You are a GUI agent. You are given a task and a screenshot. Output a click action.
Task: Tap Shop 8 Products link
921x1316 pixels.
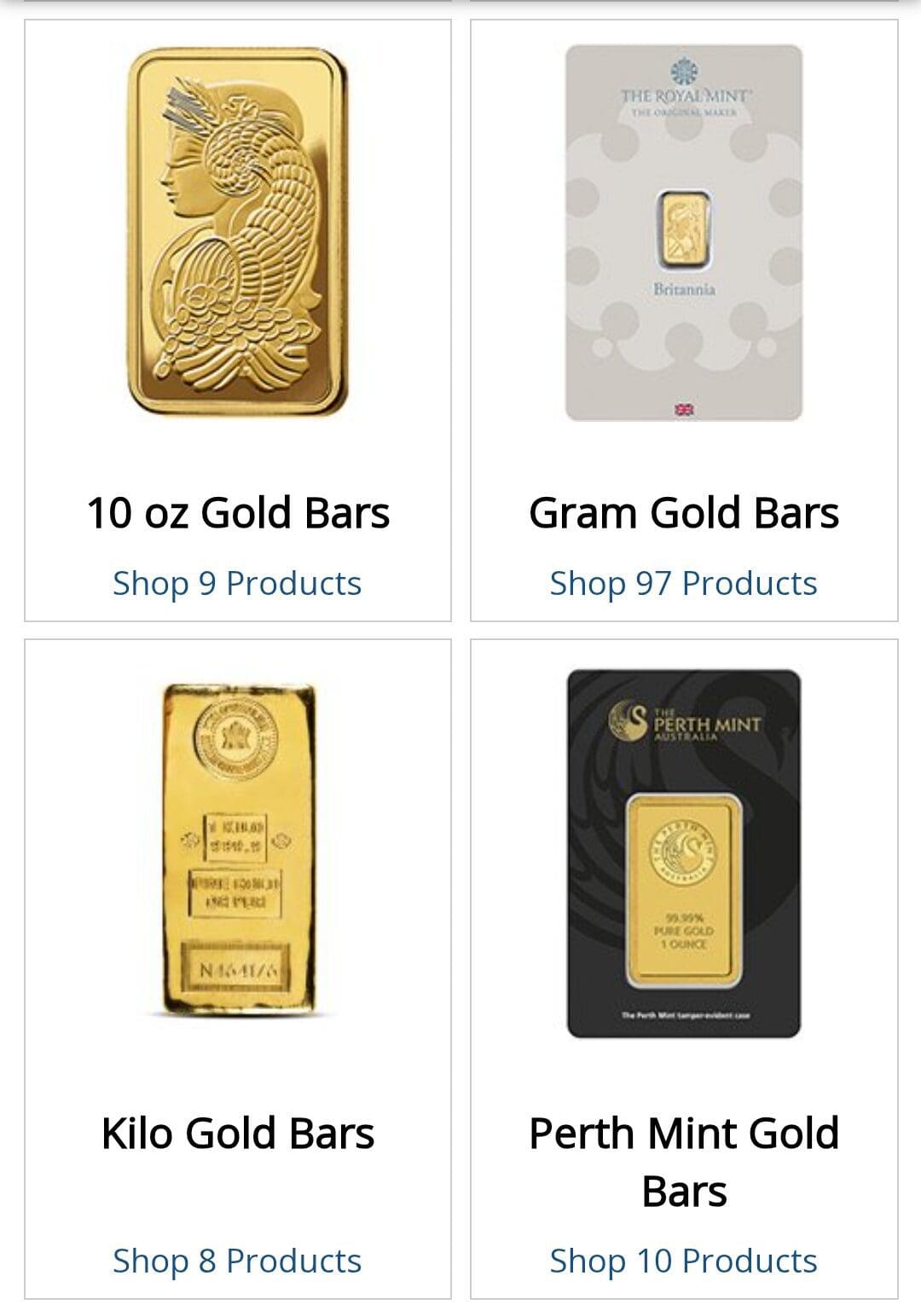(x=237, y=1261)
